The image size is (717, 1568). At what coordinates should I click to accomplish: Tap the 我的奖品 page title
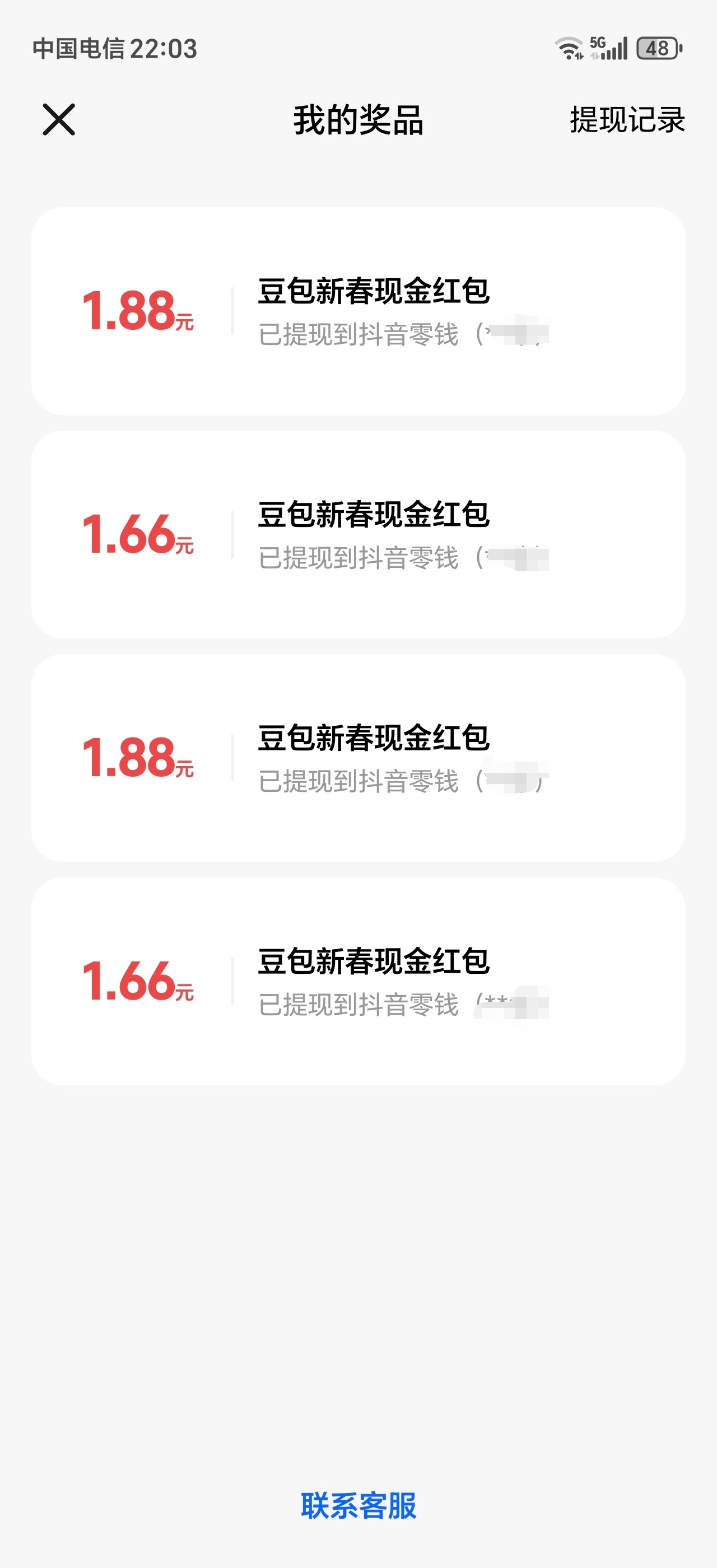pyautogui.click(x=358, y=120)
